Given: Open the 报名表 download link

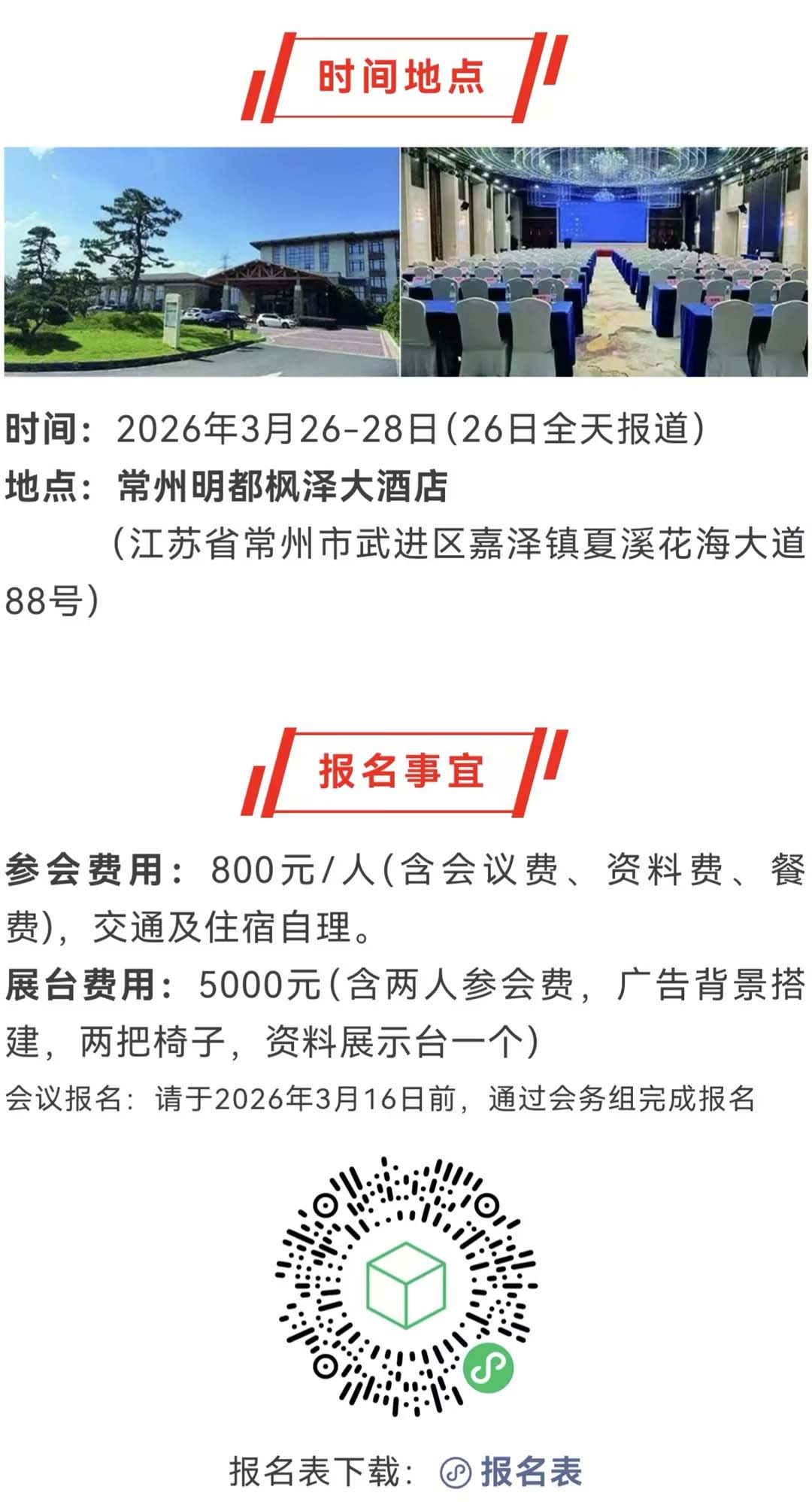Looking at the screenshot, I should [x=529, y=1471].
